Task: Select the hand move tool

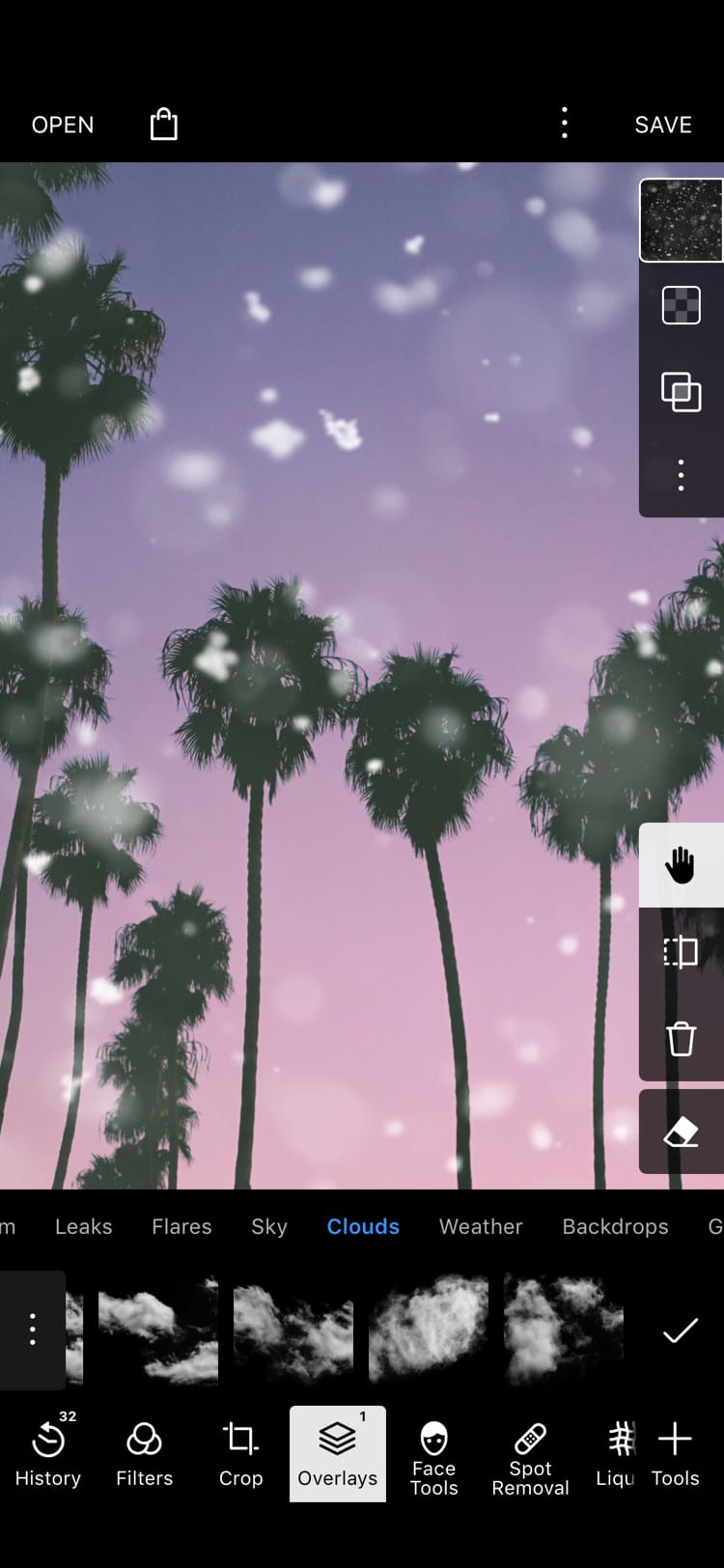Action: click(682, 865)
